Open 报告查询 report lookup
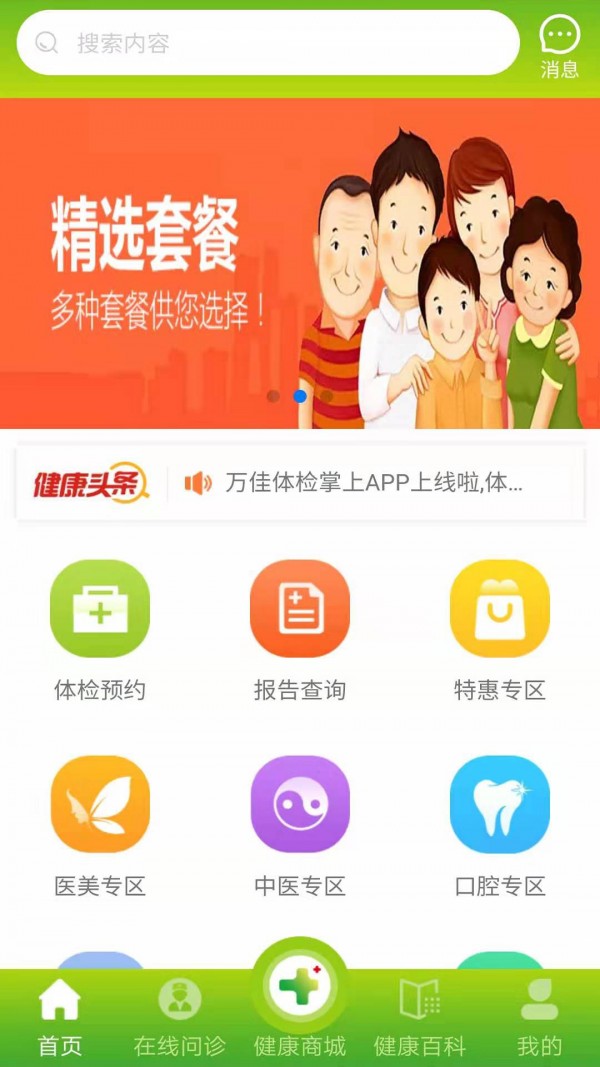600x1067 pixels. point(300,628)
